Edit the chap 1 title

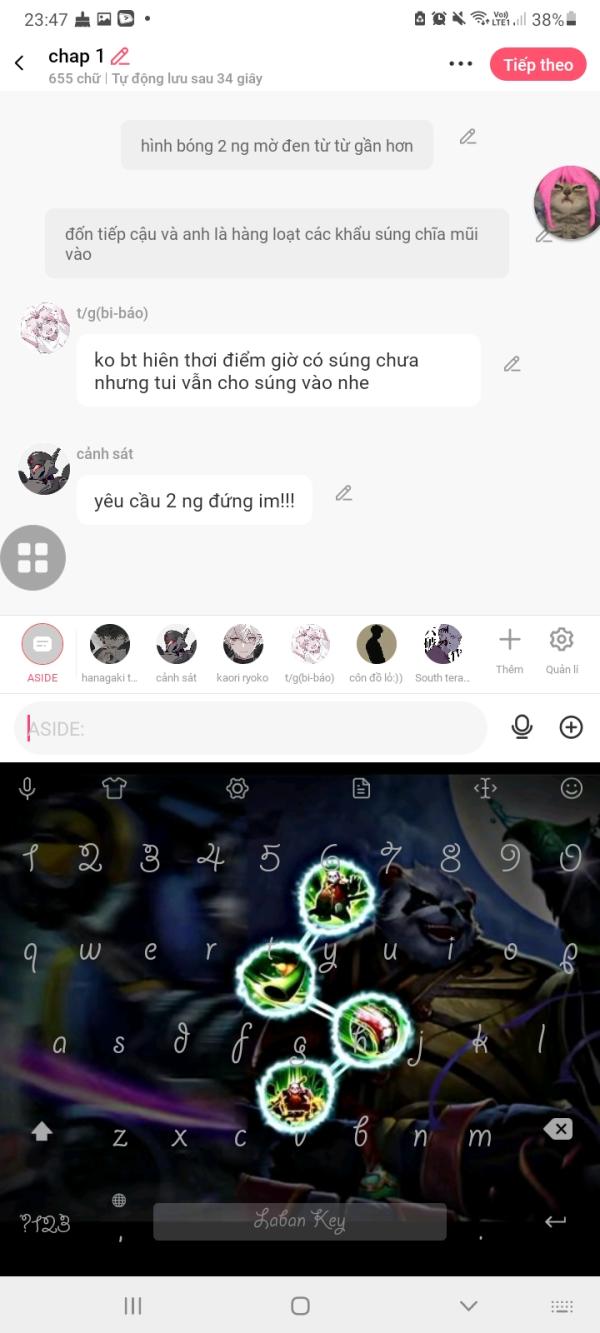click(120, 56)
